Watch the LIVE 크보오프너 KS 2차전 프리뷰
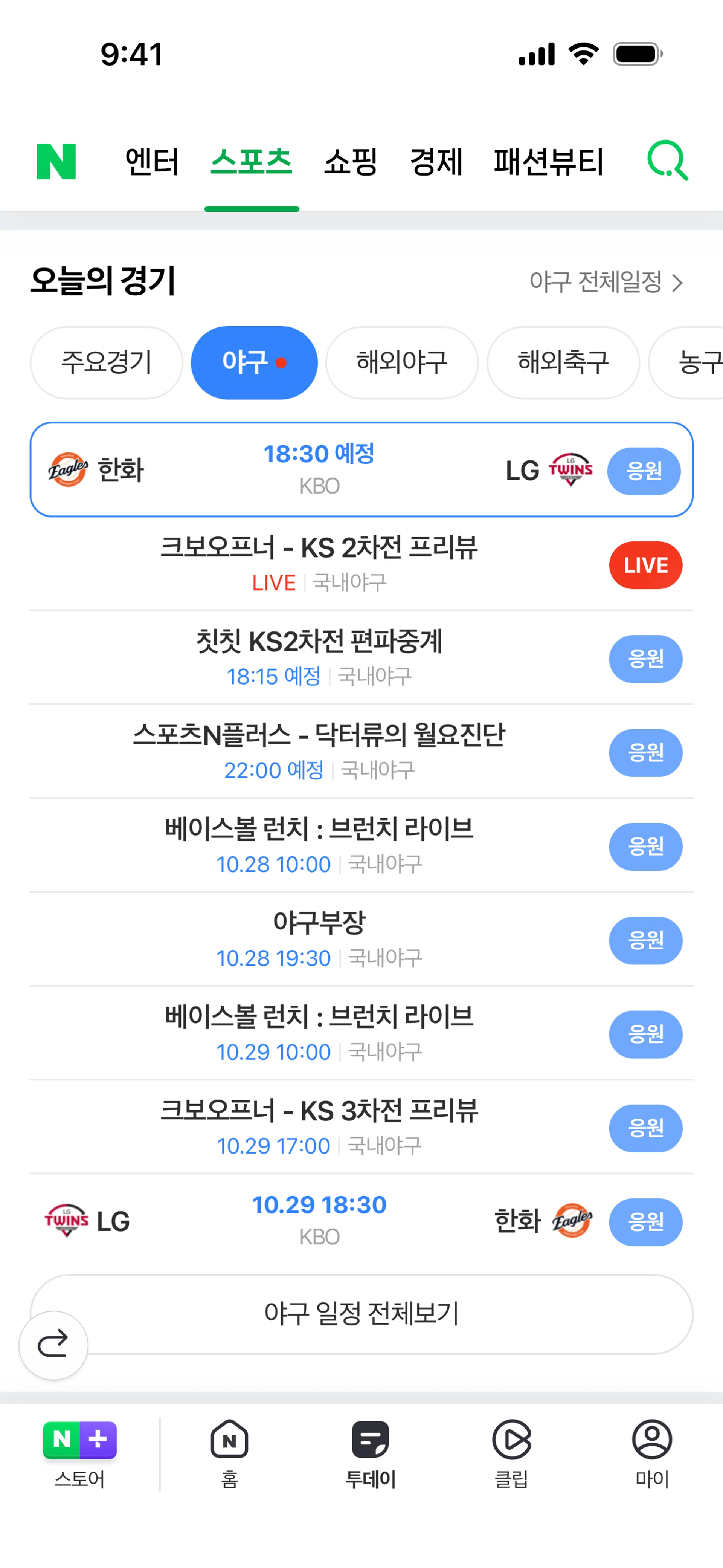This screenshot has width=723, height=1568. coord(645,565)
